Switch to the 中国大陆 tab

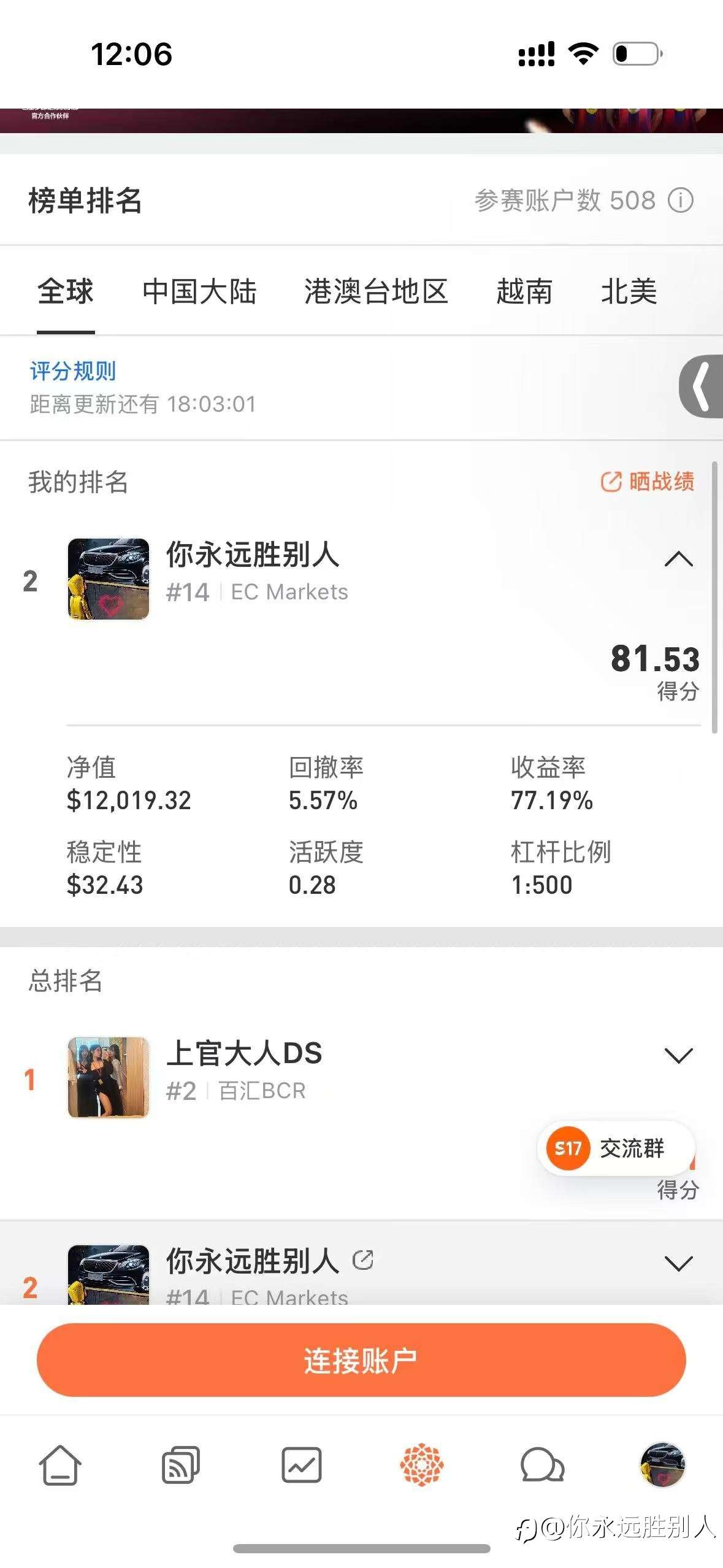pyautogui.click(x=199, y=293)
